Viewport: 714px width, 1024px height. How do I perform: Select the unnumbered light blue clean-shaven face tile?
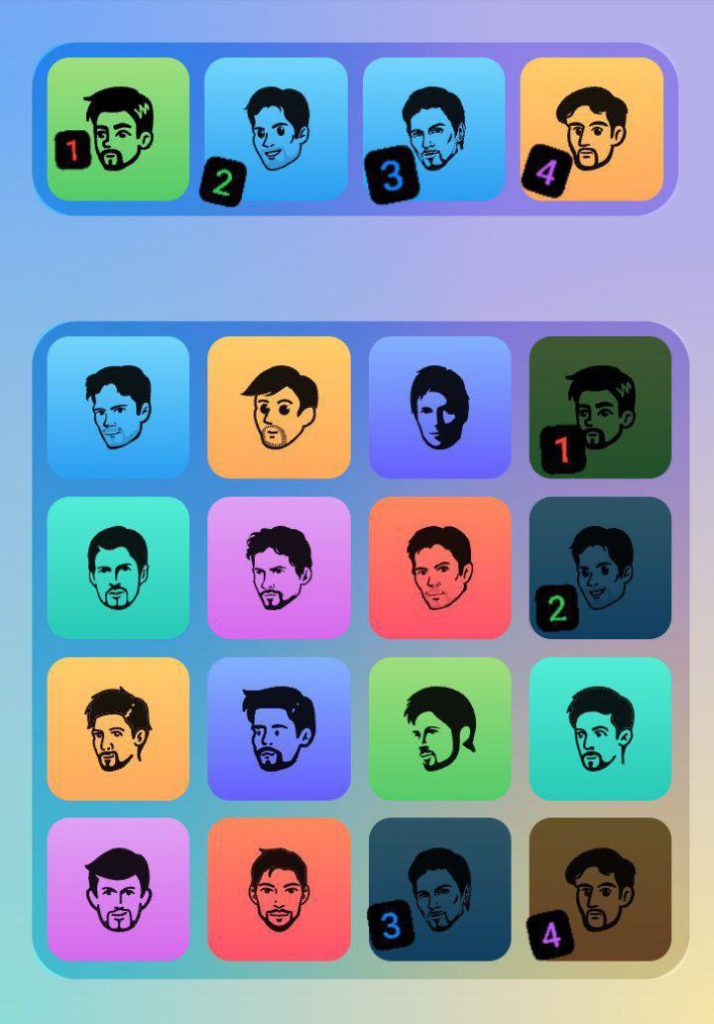[118, 407]
